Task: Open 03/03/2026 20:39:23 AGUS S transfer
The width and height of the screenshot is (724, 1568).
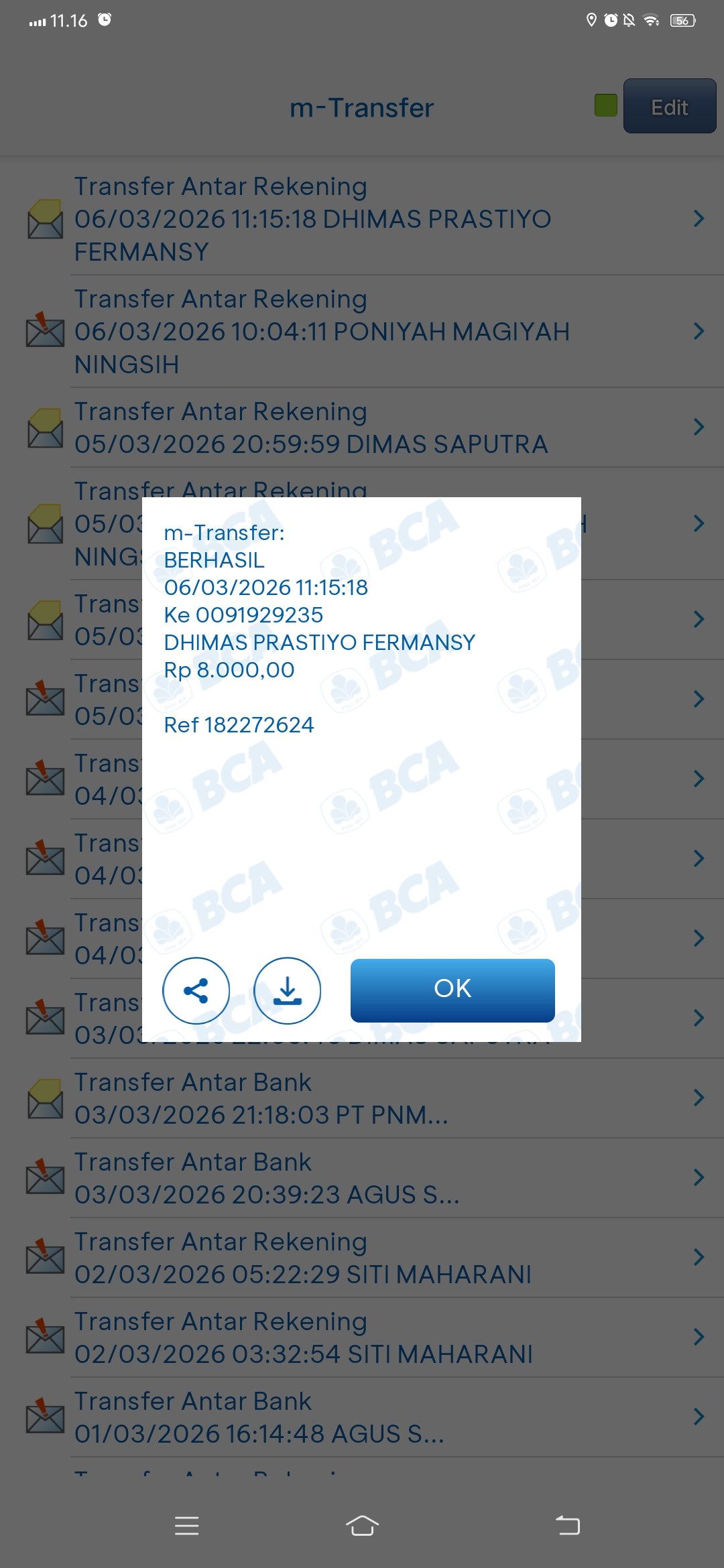Action: pyautogui.click(x=362, y=1178)
